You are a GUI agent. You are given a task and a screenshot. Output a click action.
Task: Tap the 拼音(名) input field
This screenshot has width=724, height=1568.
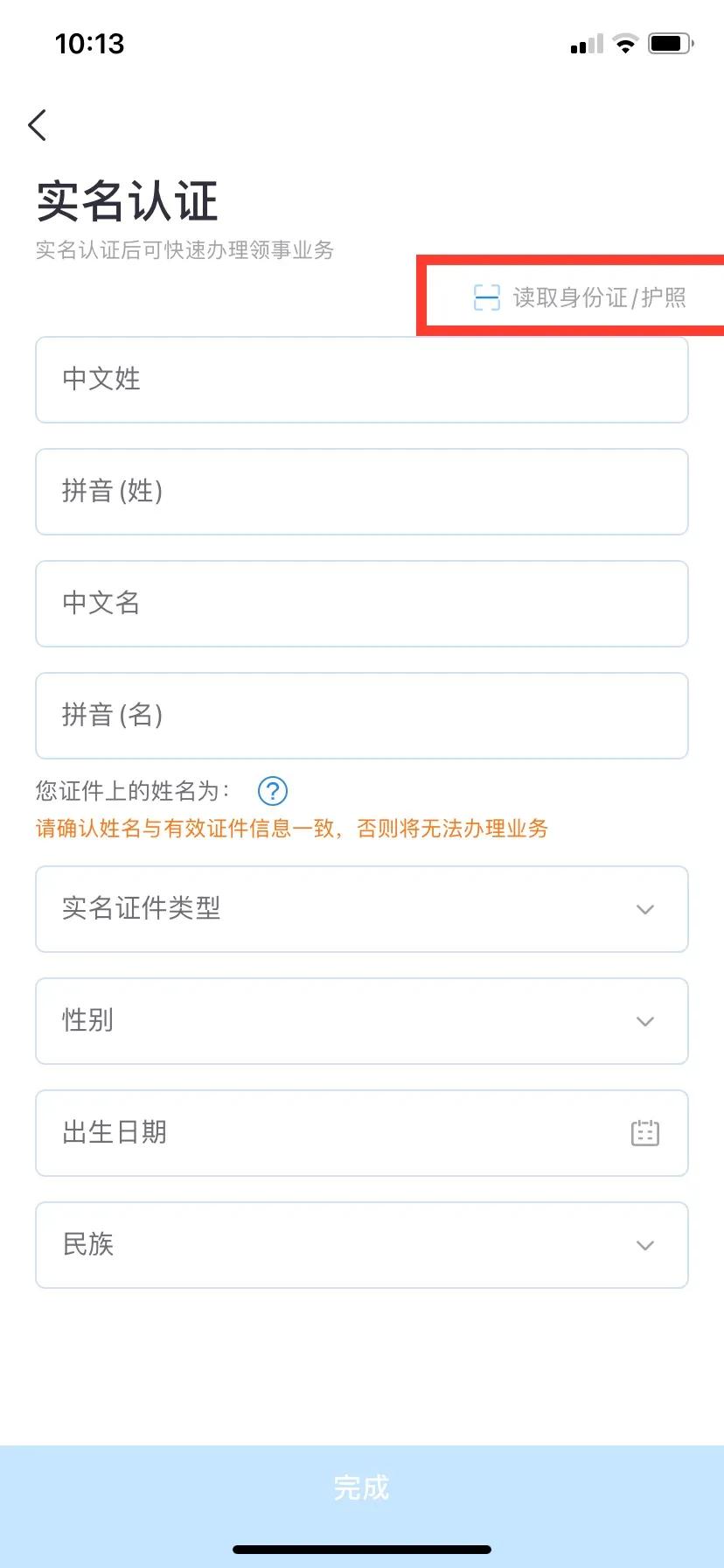coord(361,716)
